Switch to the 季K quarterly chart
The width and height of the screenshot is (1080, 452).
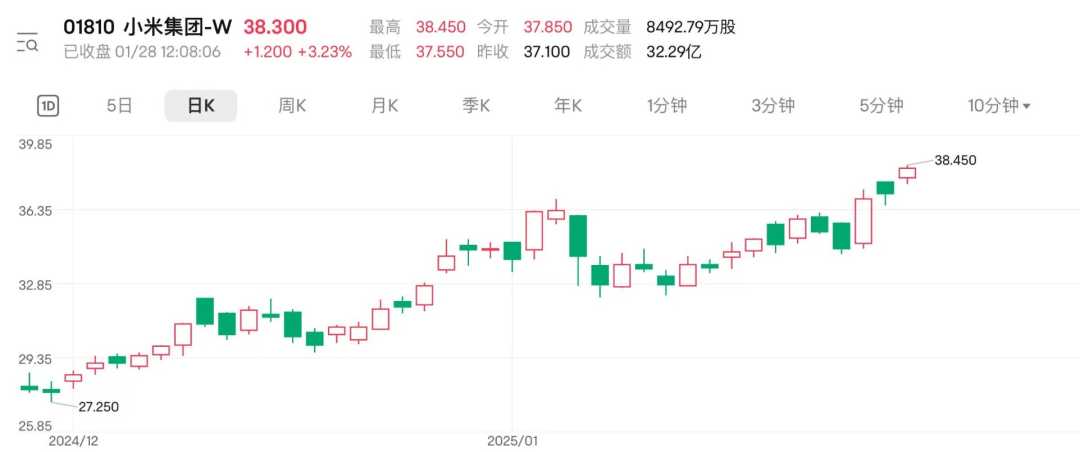pyautogui.click(x=476, y=105)
